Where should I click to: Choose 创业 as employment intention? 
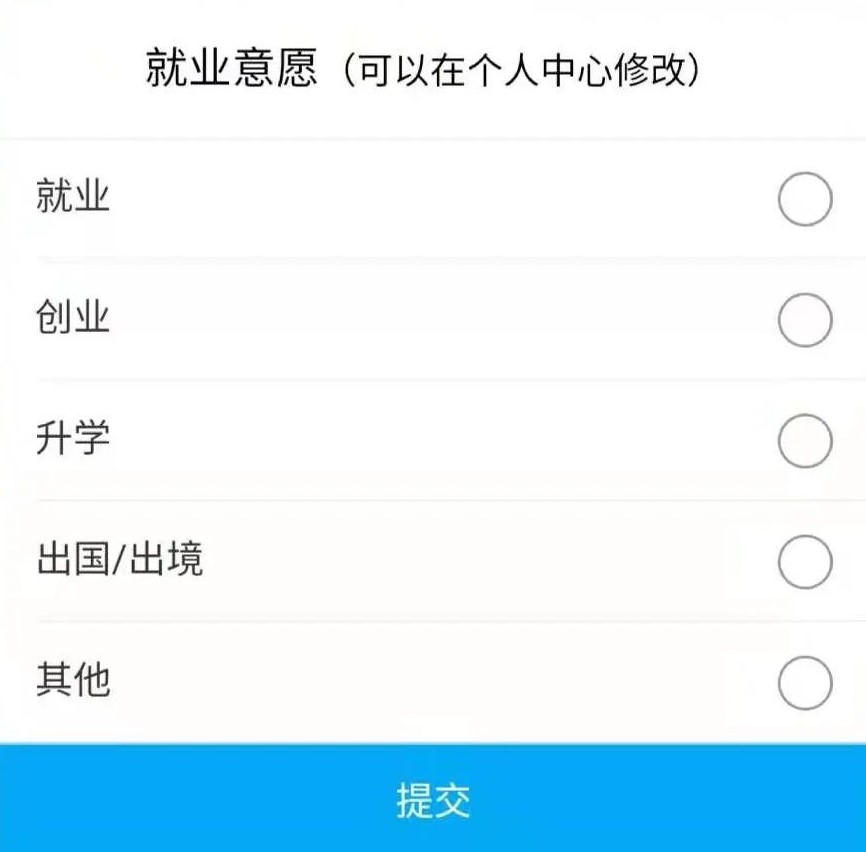pyautogui.click(x=804, y=321)
